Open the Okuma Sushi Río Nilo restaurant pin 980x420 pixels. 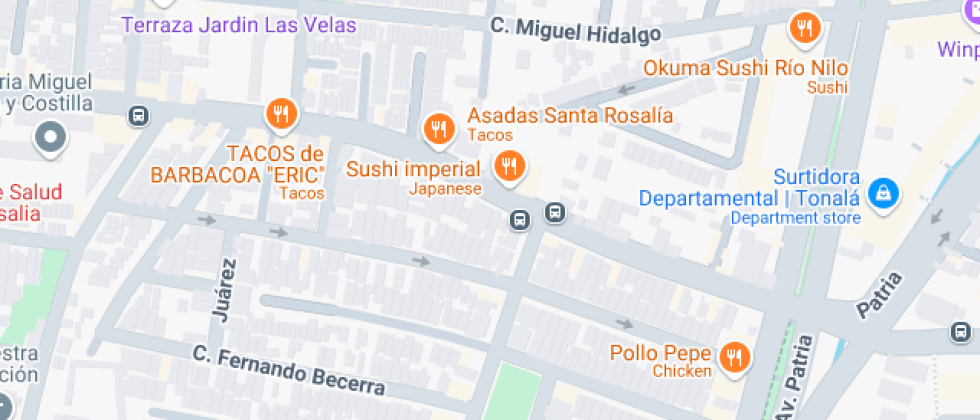coord(804,30)
